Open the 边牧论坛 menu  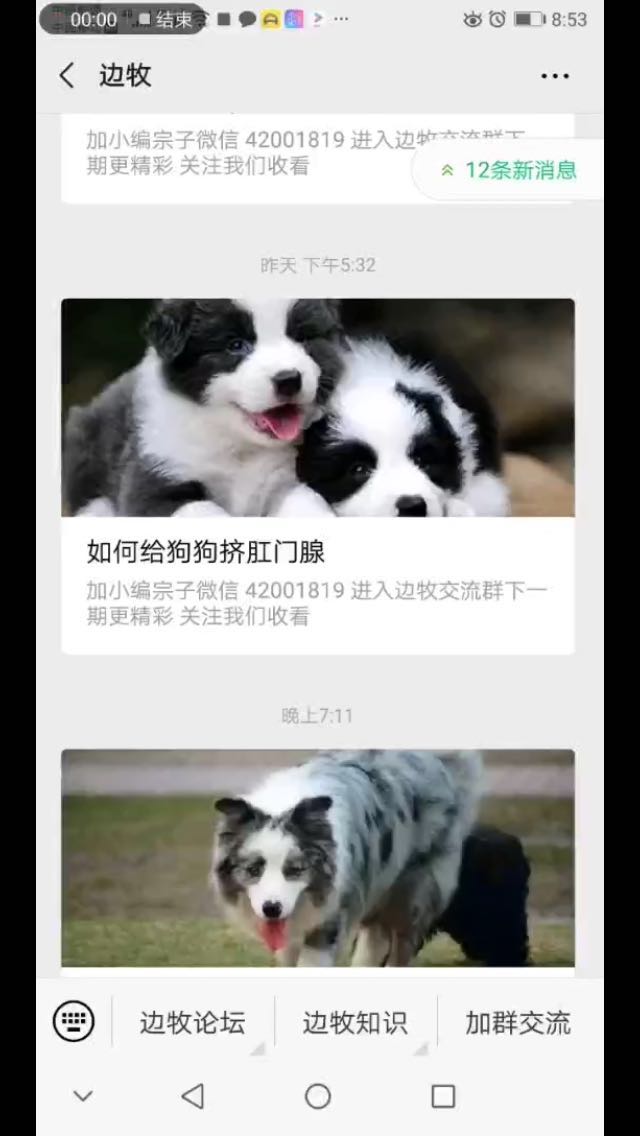(x=193, y=1022)
